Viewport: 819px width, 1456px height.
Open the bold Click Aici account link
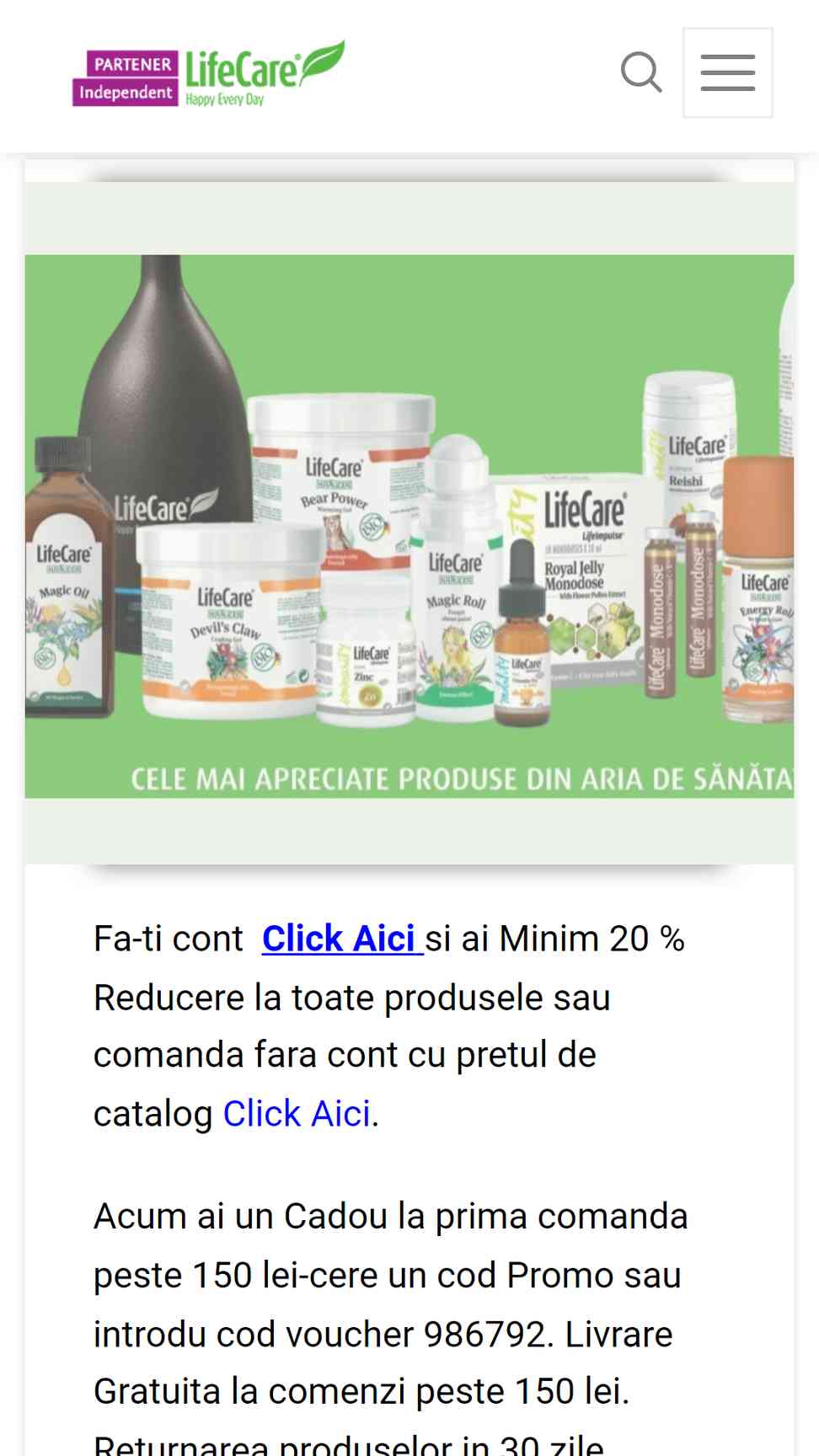coord(342,939)
